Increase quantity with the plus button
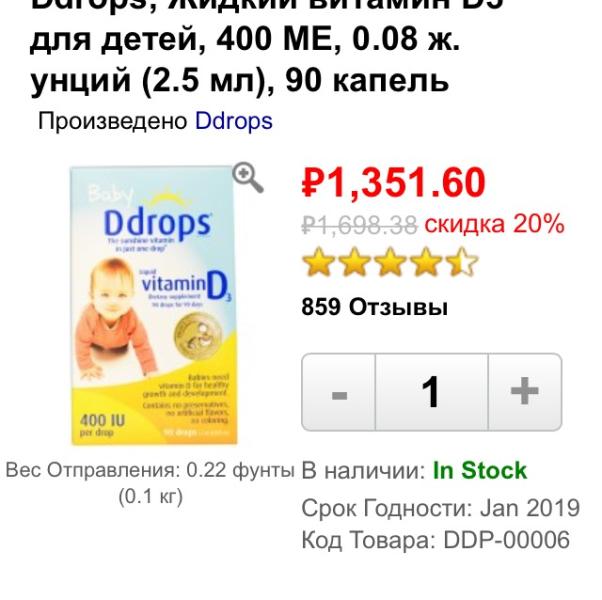Viewport: 602px width, 600px height. tap(524, 392)
